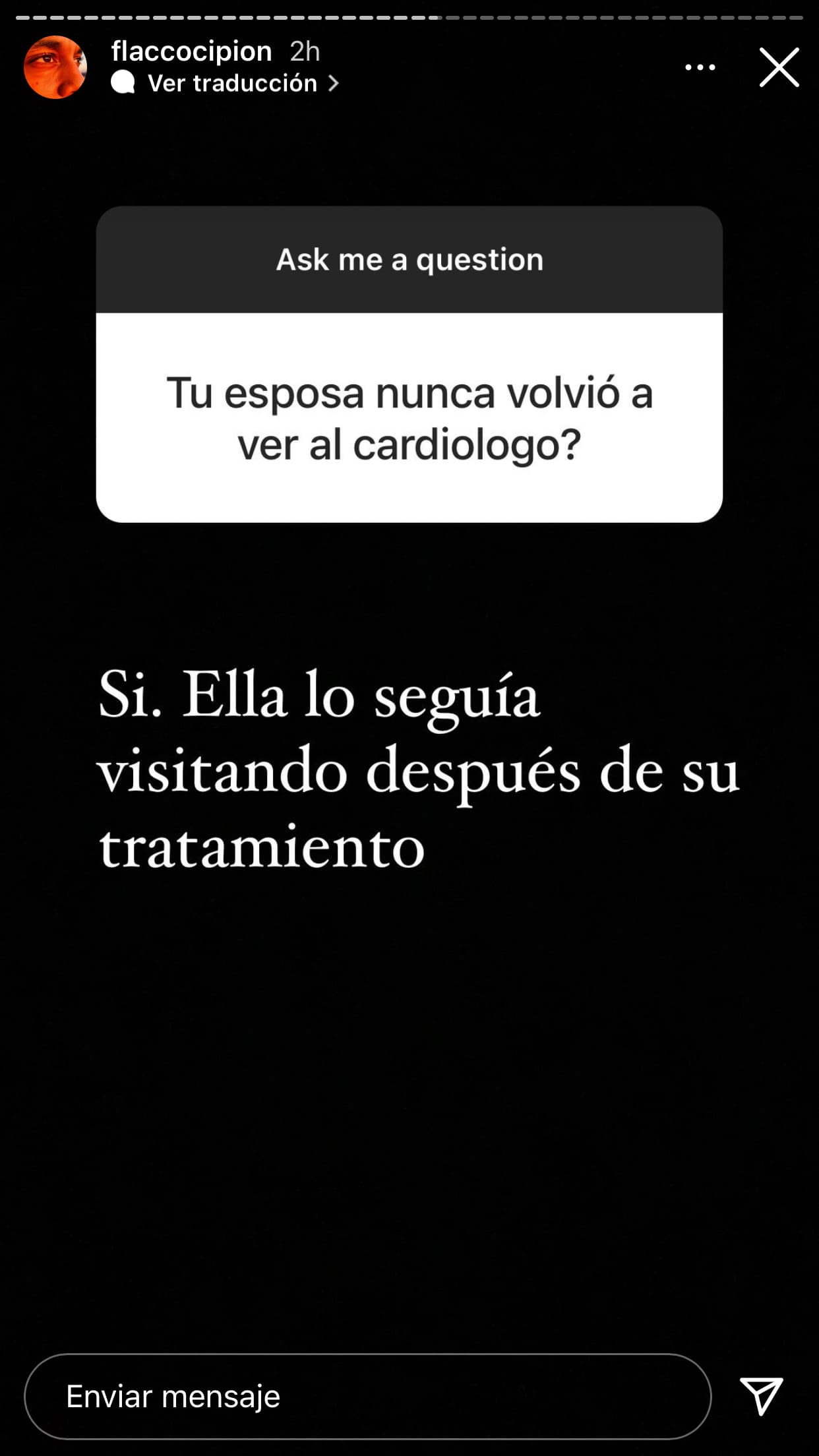Close the story with the X icon
This screenshot has height=1456, width=819.
780,67
